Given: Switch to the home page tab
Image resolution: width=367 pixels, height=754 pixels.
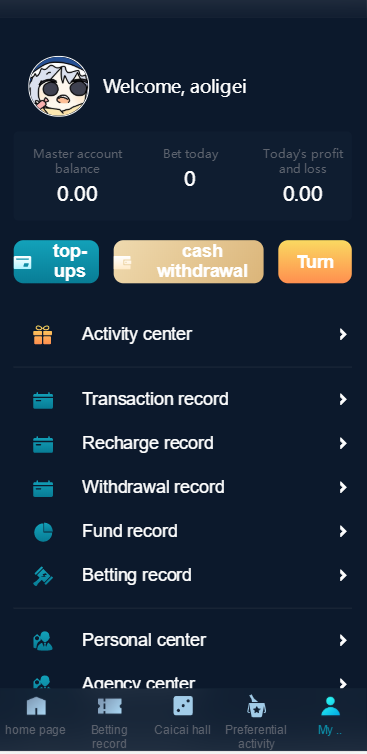Looking at the screenshot, I should [36, 717].
